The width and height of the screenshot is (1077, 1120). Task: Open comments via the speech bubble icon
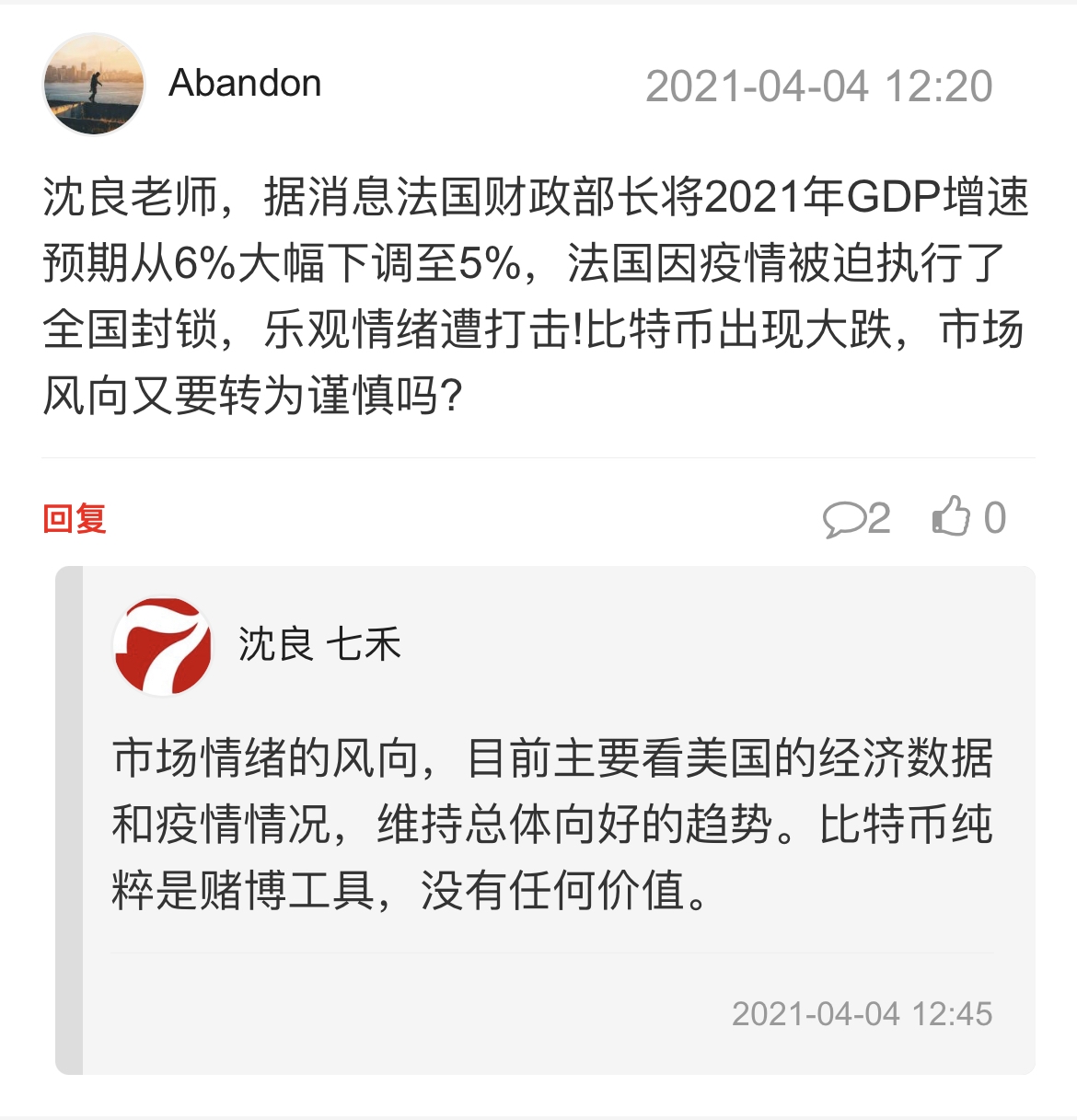[843, 519]
